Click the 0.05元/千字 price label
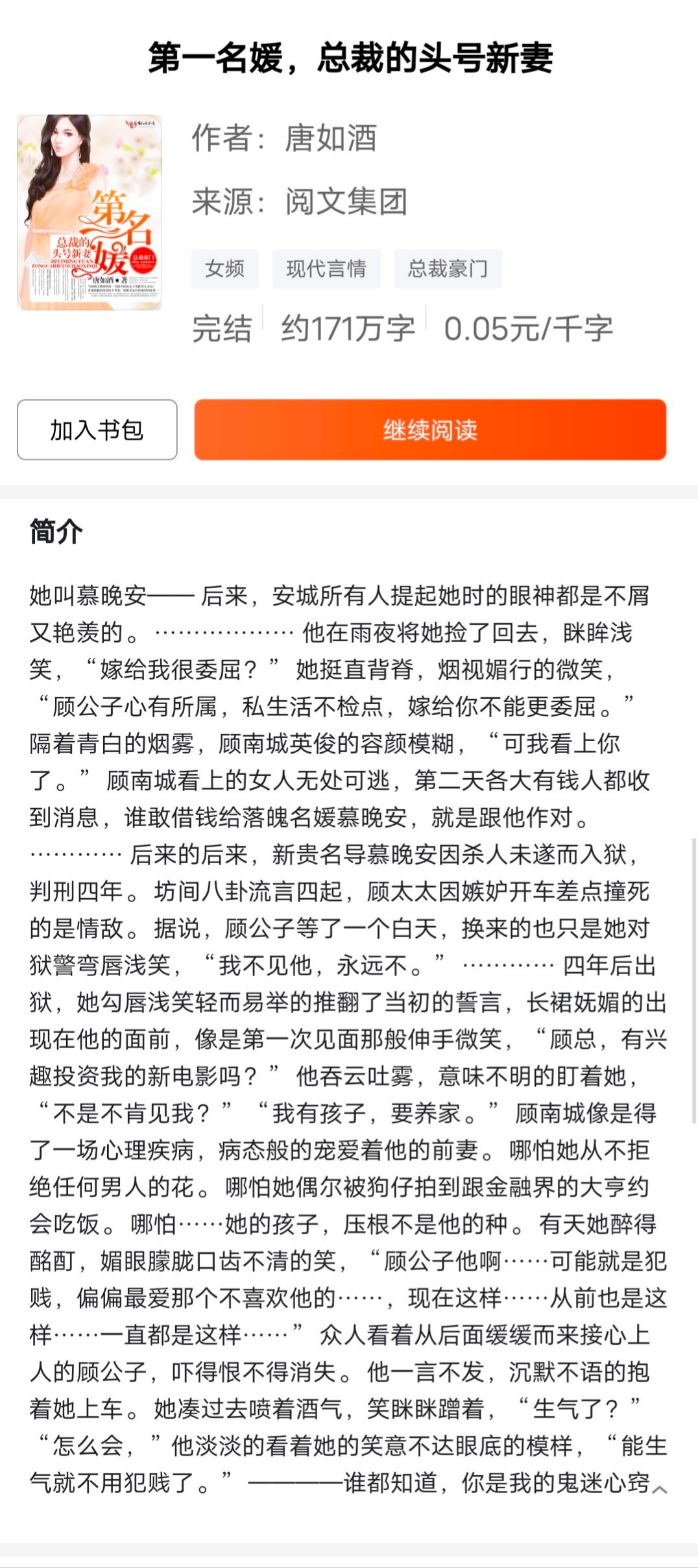Image resolution: width=698 pixels, height=1568 pixels. [x=531, y=330]
